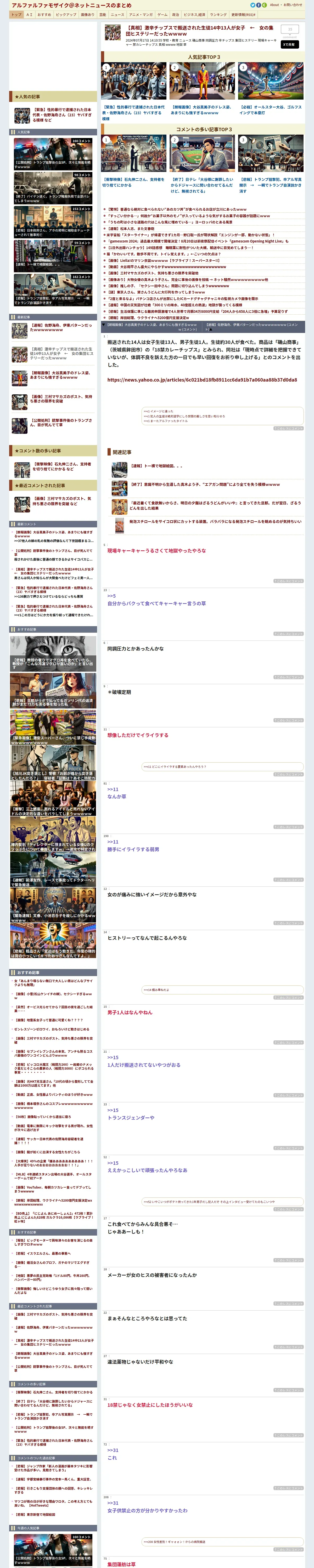Go to the 芸能 category tab
Screen dimensions: 314x1568
coord(102,15)
